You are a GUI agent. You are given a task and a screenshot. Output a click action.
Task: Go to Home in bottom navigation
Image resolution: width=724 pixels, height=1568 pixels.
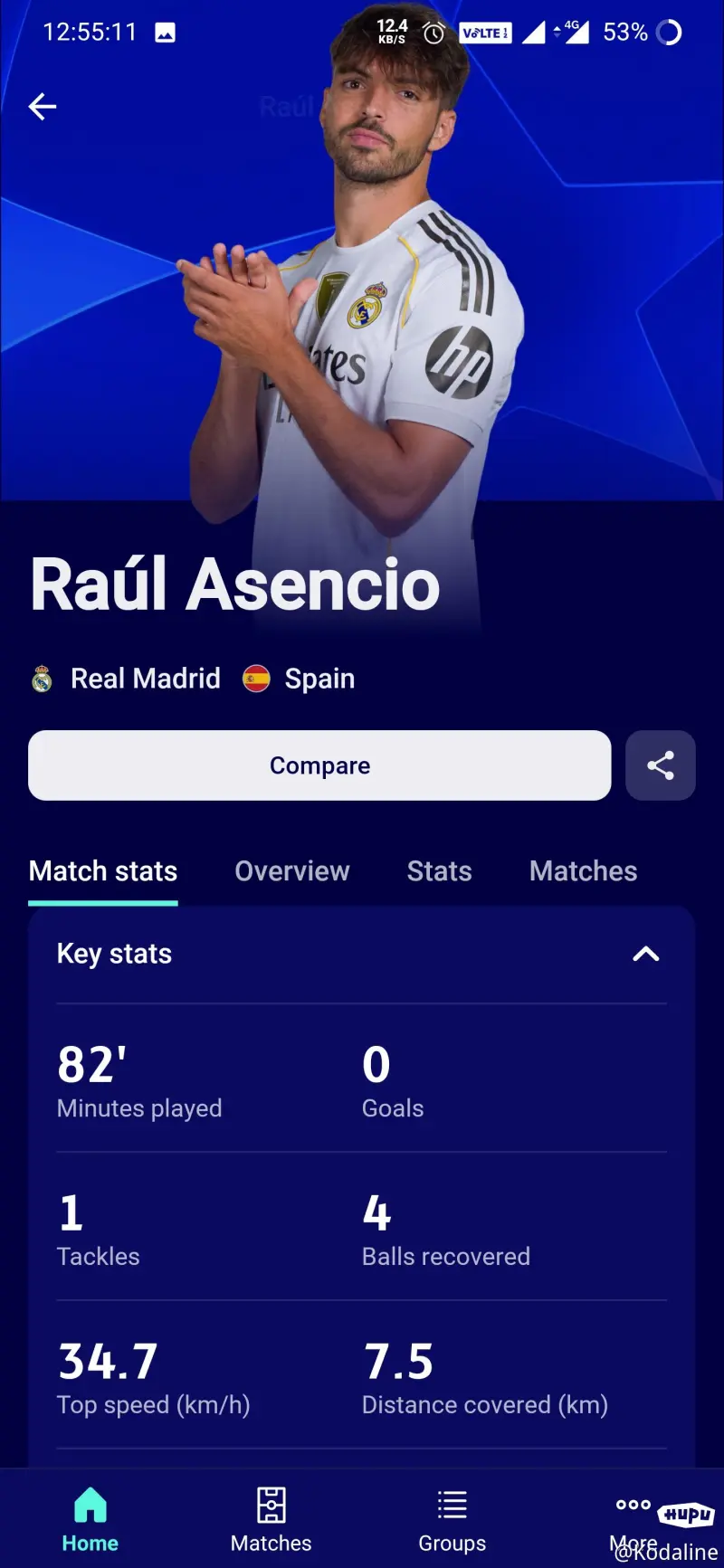tap(90, 1520)
